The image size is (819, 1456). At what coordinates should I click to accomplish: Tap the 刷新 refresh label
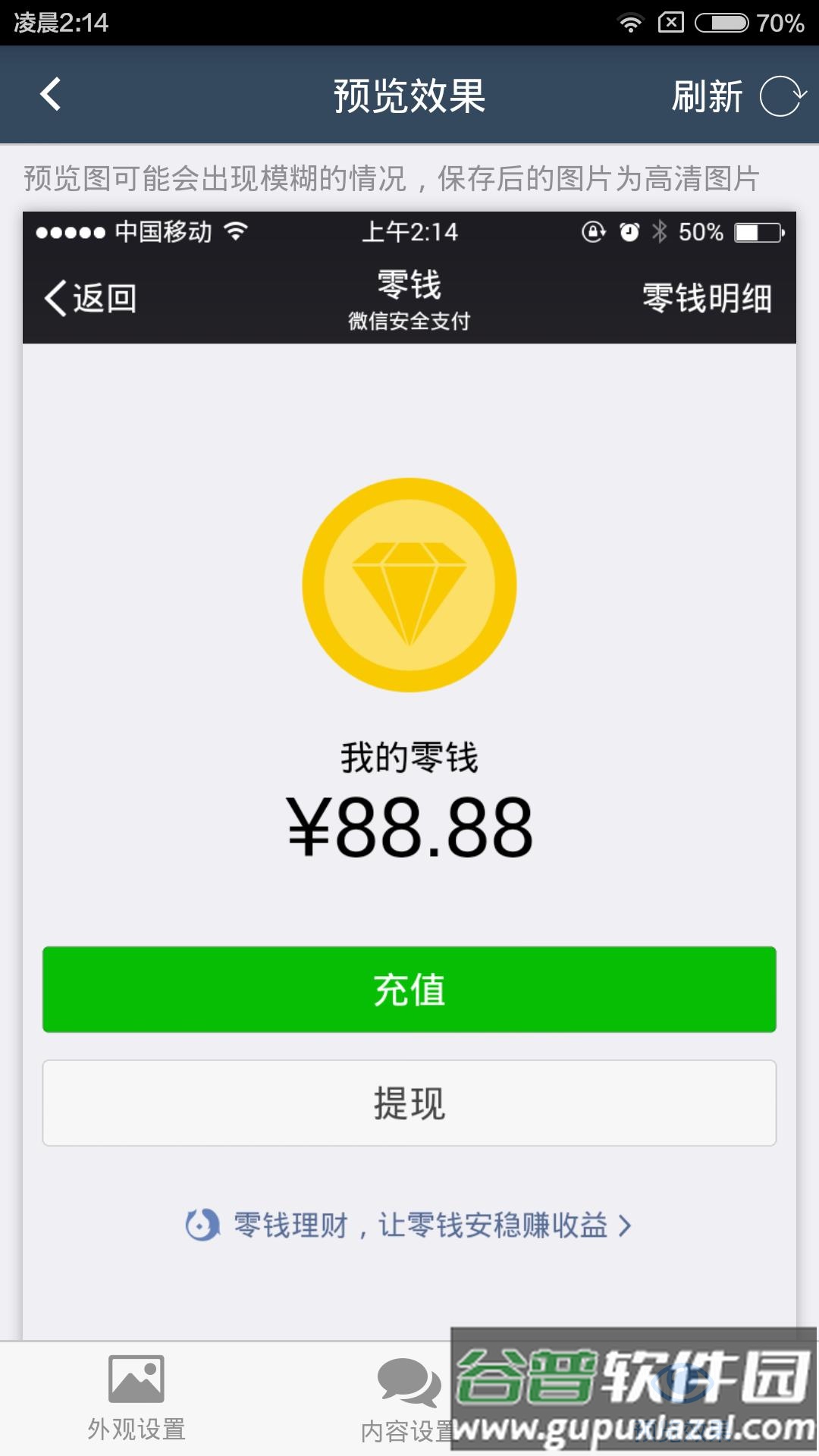pos(706,96)
